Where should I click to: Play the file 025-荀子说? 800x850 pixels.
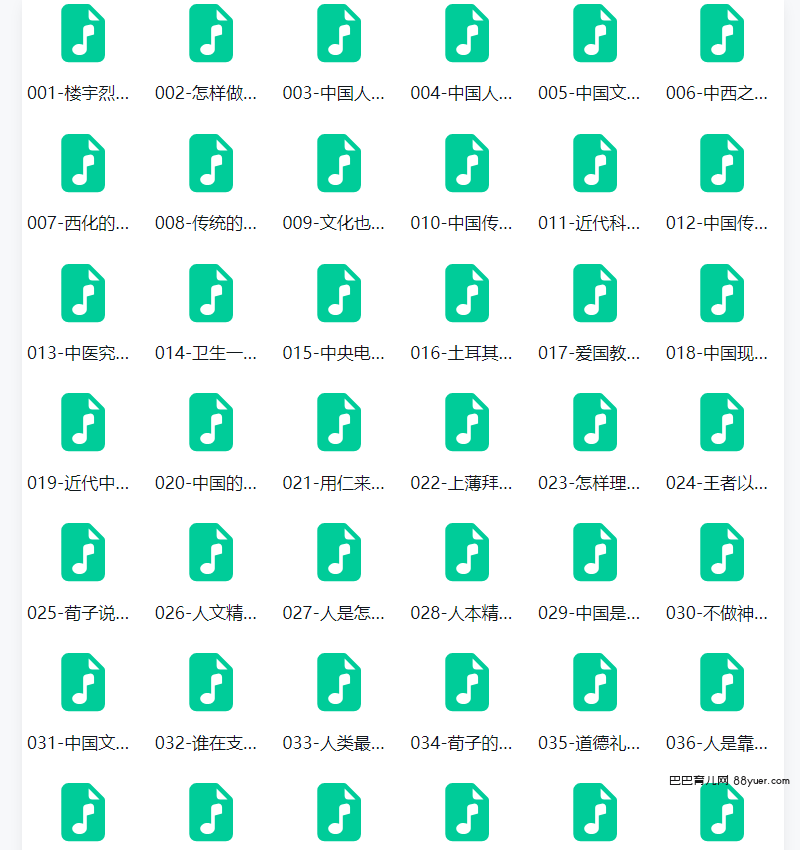coord(83,552)
